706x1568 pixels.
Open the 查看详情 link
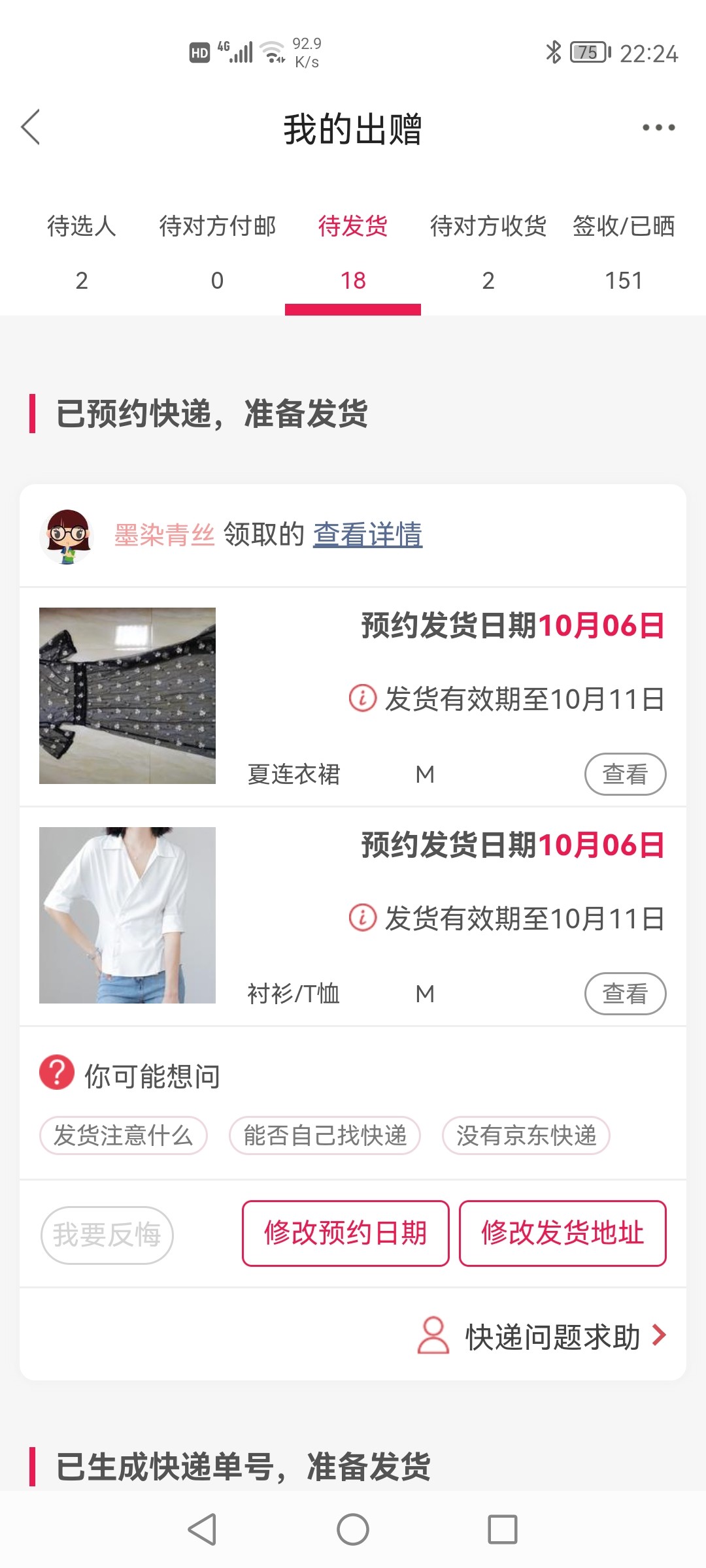tap(368, 534)
